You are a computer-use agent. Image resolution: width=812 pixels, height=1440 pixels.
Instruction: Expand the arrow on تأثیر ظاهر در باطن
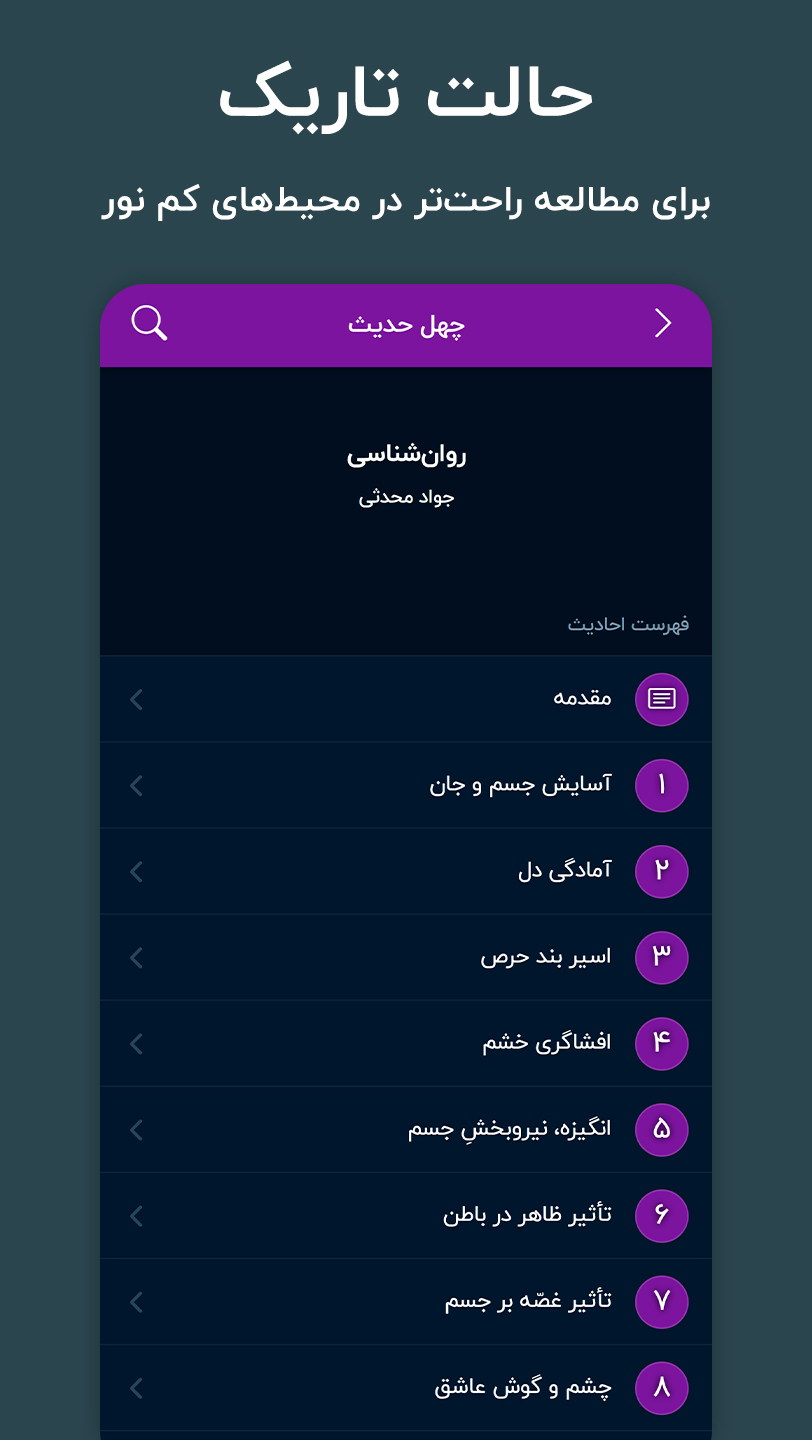[x=136, y=1215]
